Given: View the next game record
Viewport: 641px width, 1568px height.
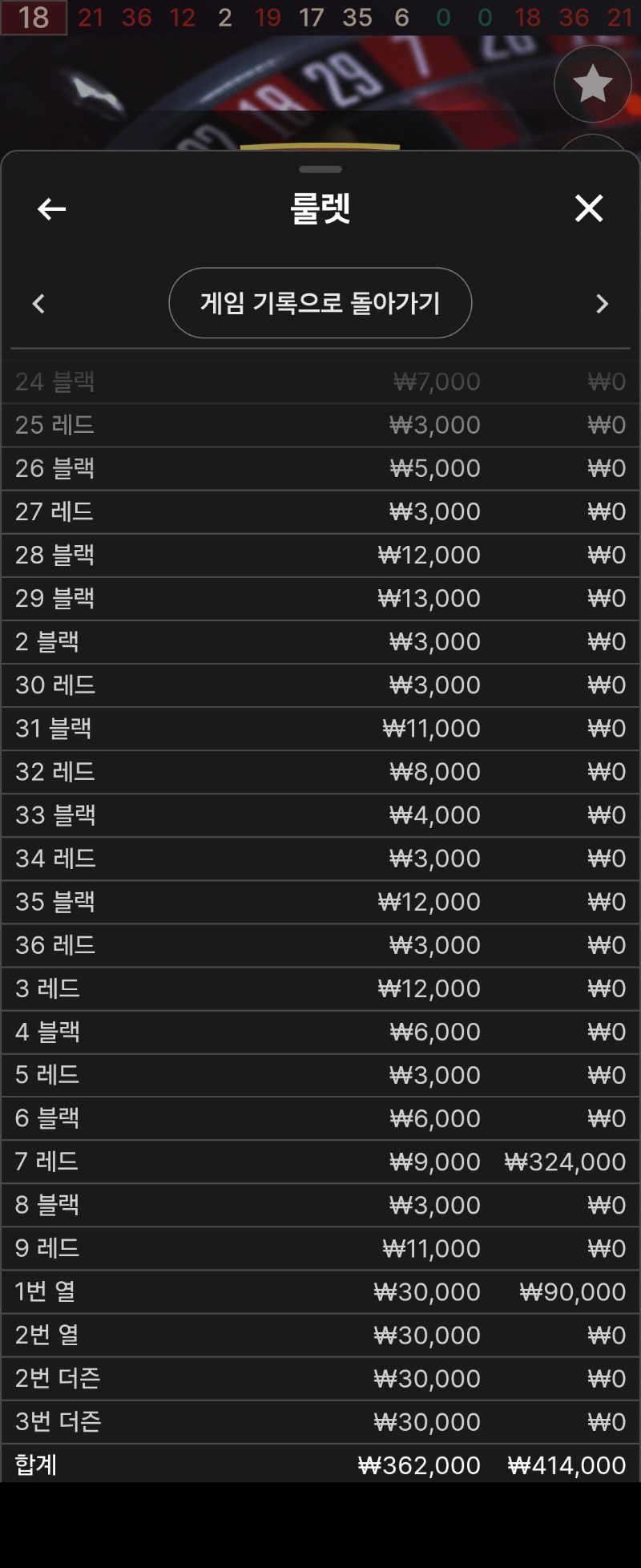Looking at the screenshot, I should [x=602, y=304].
